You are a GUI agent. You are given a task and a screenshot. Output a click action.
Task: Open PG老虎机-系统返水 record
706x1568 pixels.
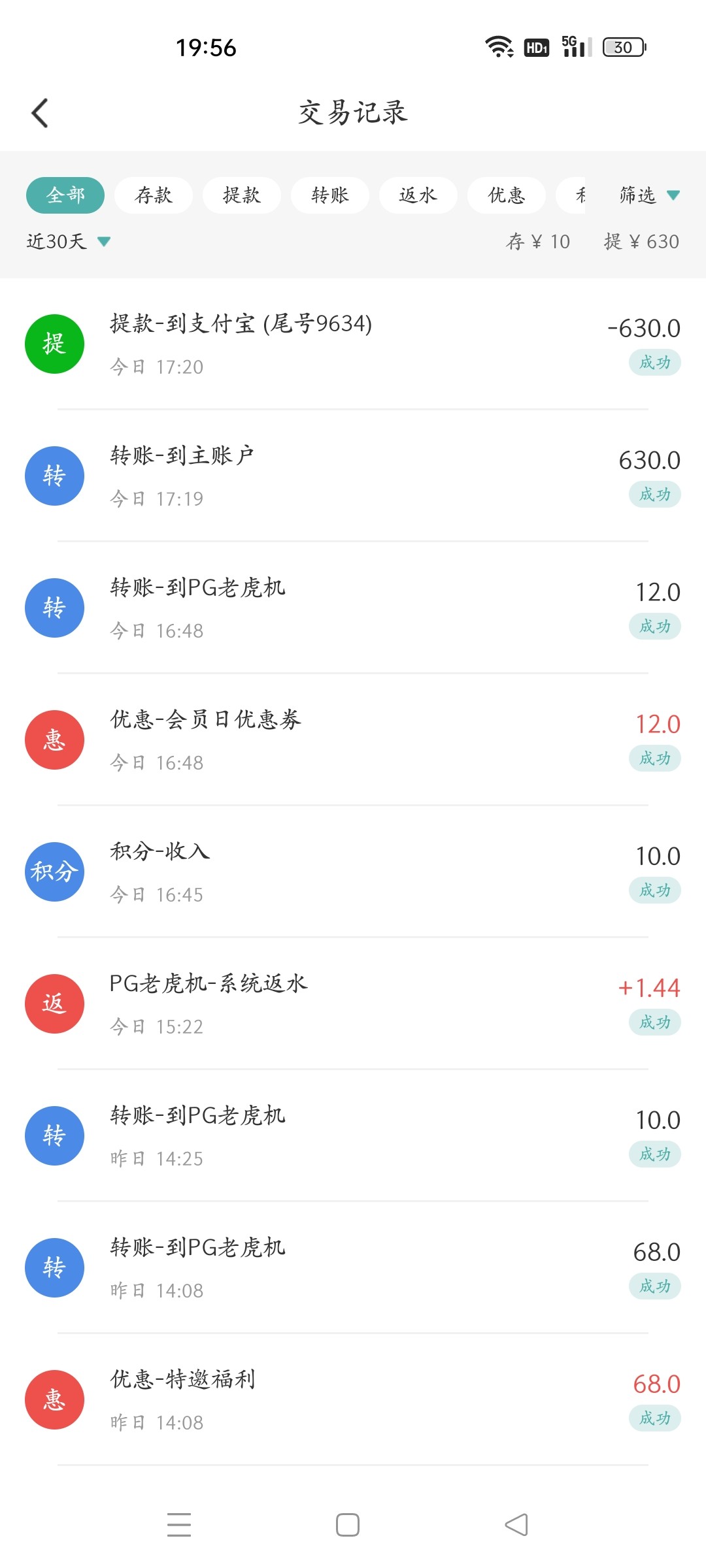pos(353,1004)
